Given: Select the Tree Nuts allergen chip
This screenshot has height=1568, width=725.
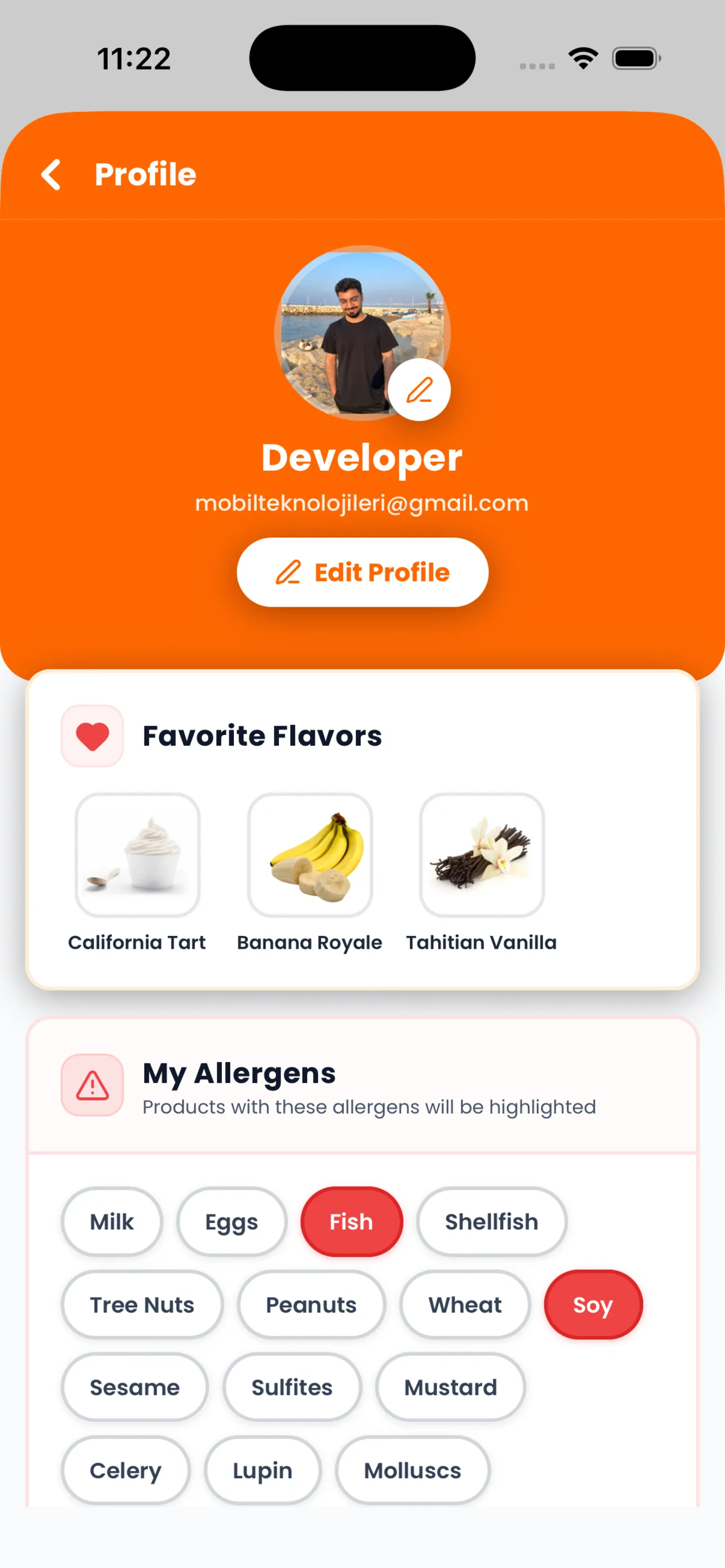Looking at the screenshot, I should click(x=142, y=1304).
